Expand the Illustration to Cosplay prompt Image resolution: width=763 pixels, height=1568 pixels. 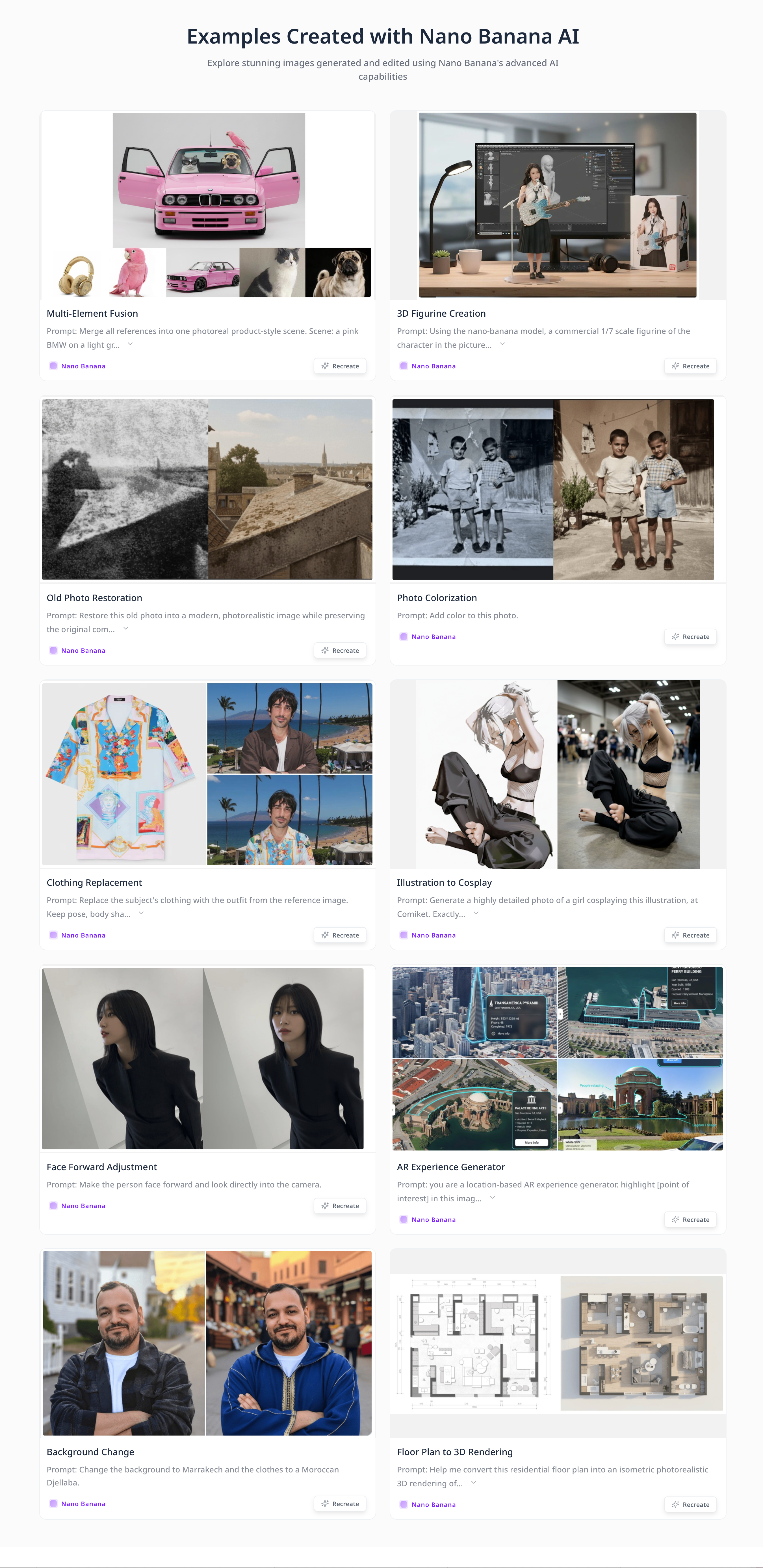476,913
